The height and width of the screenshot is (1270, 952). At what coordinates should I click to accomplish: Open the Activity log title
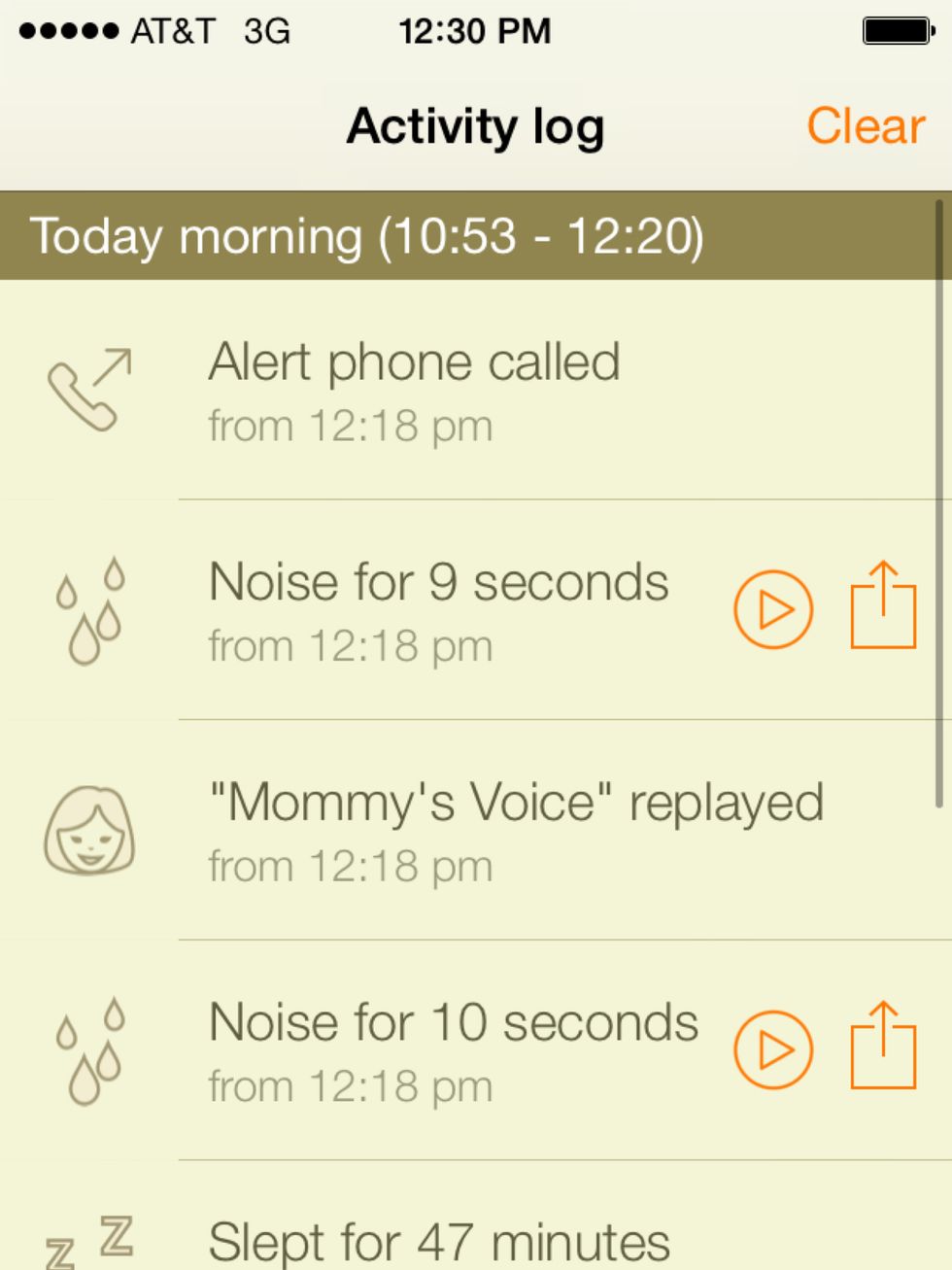coord(474,125)
